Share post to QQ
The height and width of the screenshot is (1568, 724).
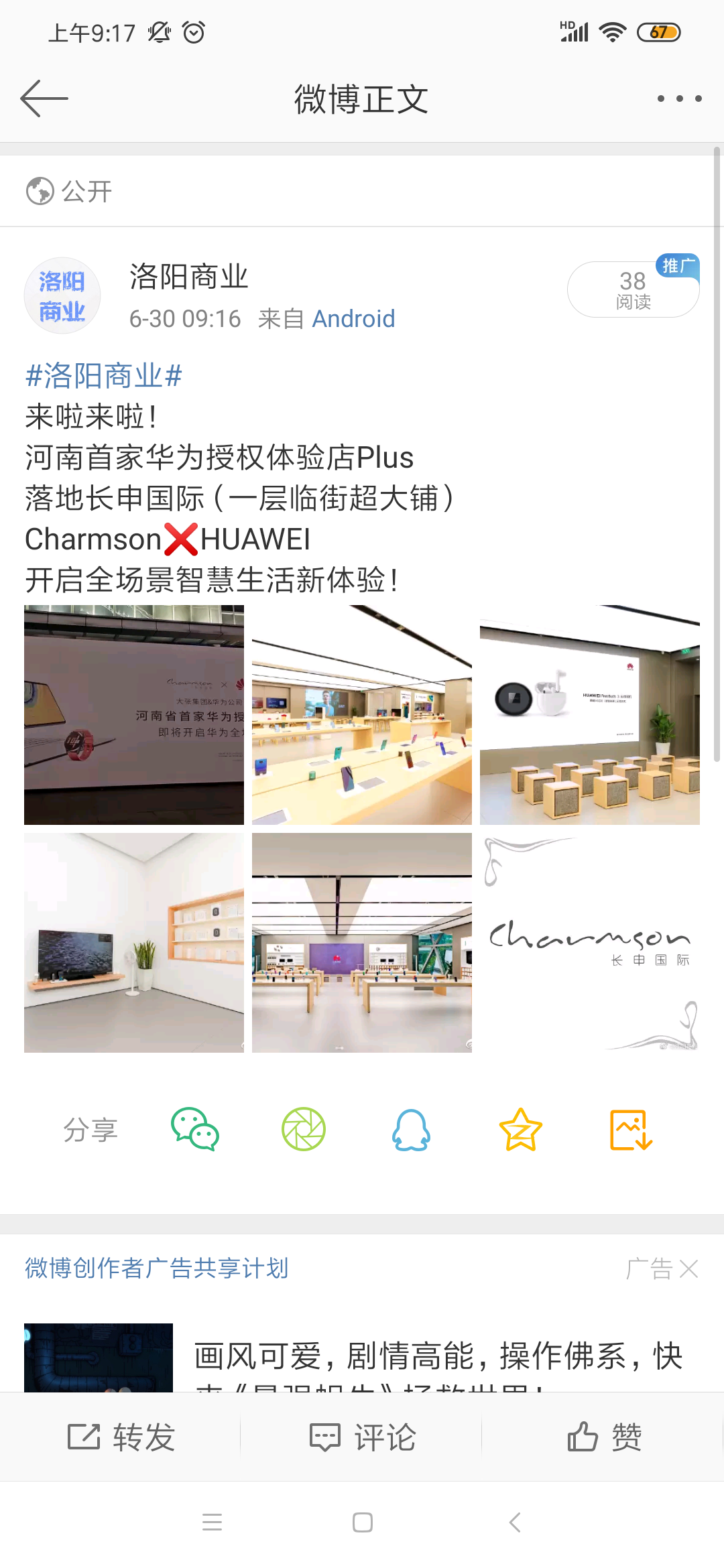point(412,1130)
